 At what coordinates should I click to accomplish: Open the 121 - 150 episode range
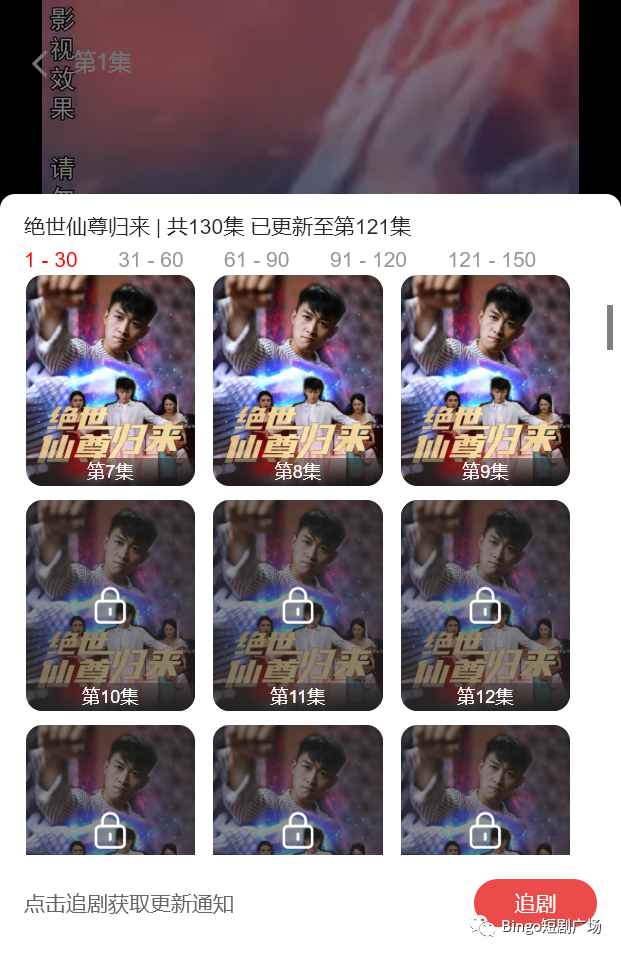[491, 260]
